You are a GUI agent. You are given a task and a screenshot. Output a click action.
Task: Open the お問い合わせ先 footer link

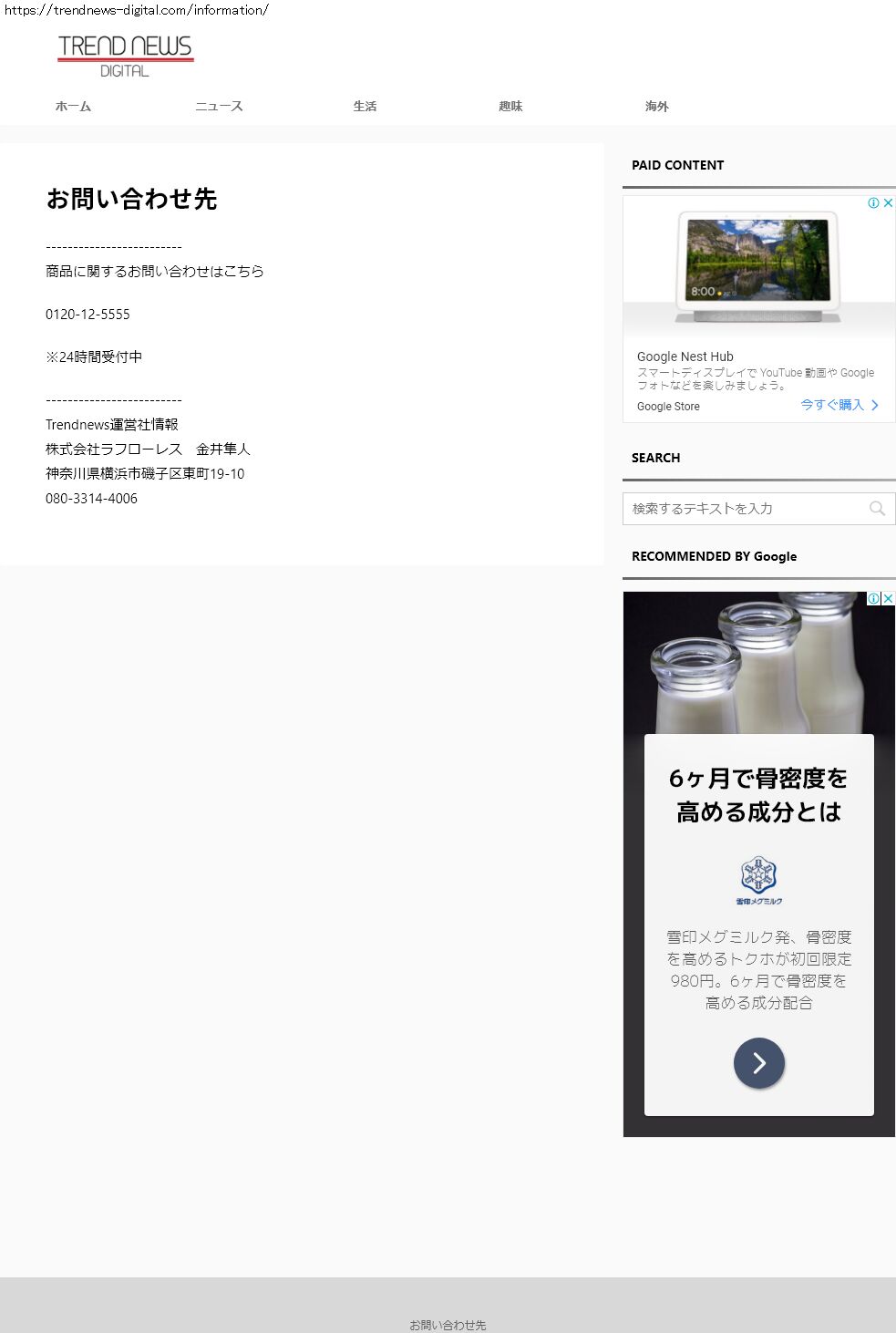[x=448, y=1325]
